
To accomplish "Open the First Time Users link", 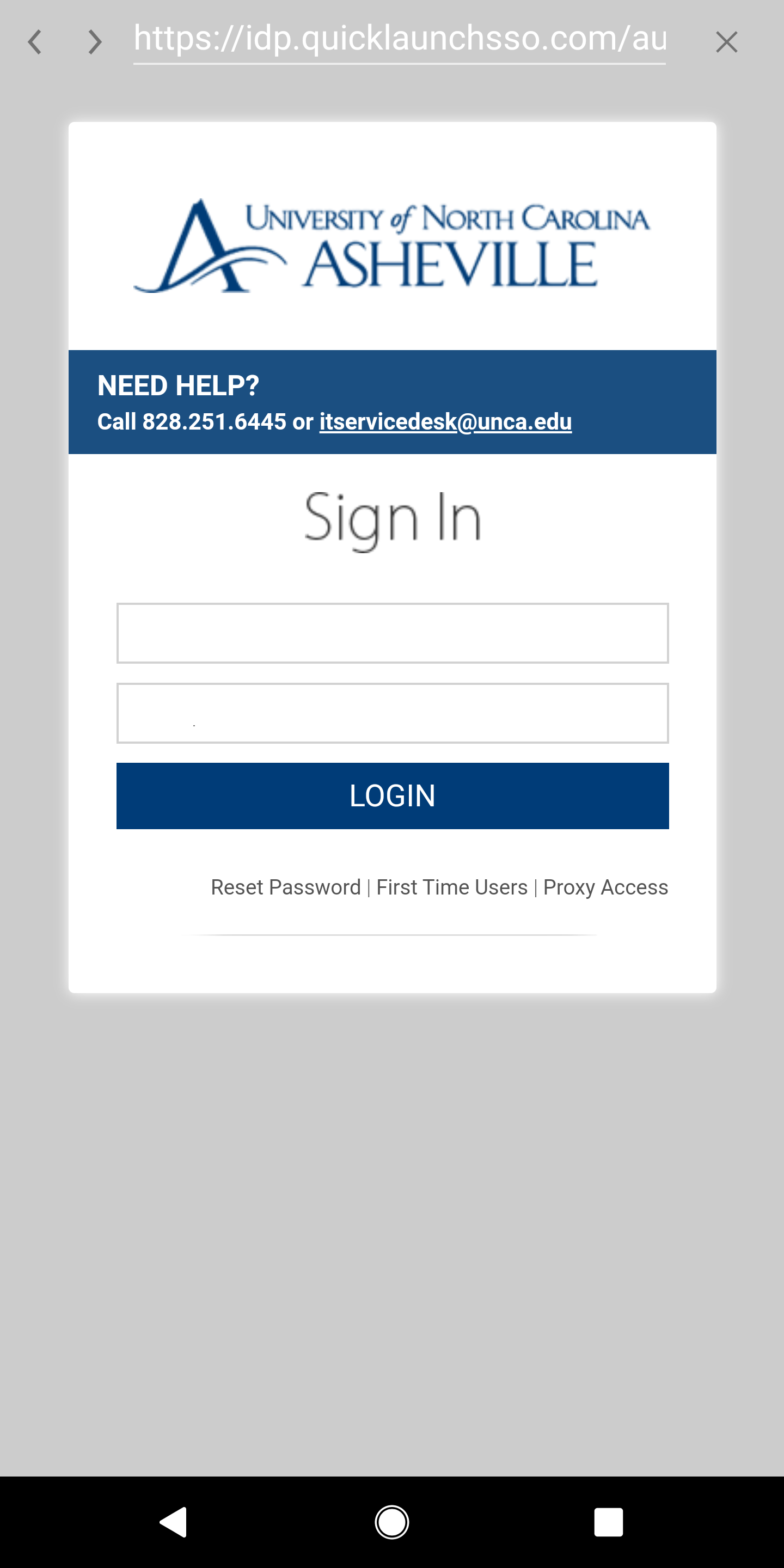I will (452, 887).
